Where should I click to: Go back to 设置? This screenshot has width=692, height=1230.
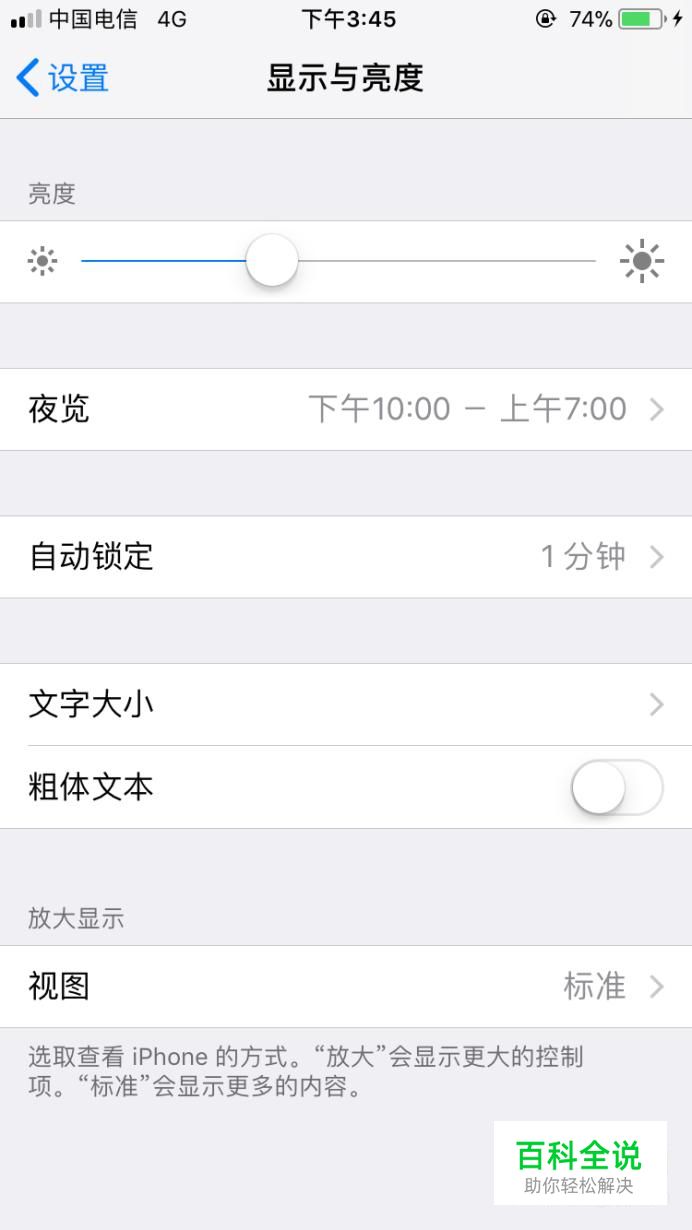click(62, 78)
